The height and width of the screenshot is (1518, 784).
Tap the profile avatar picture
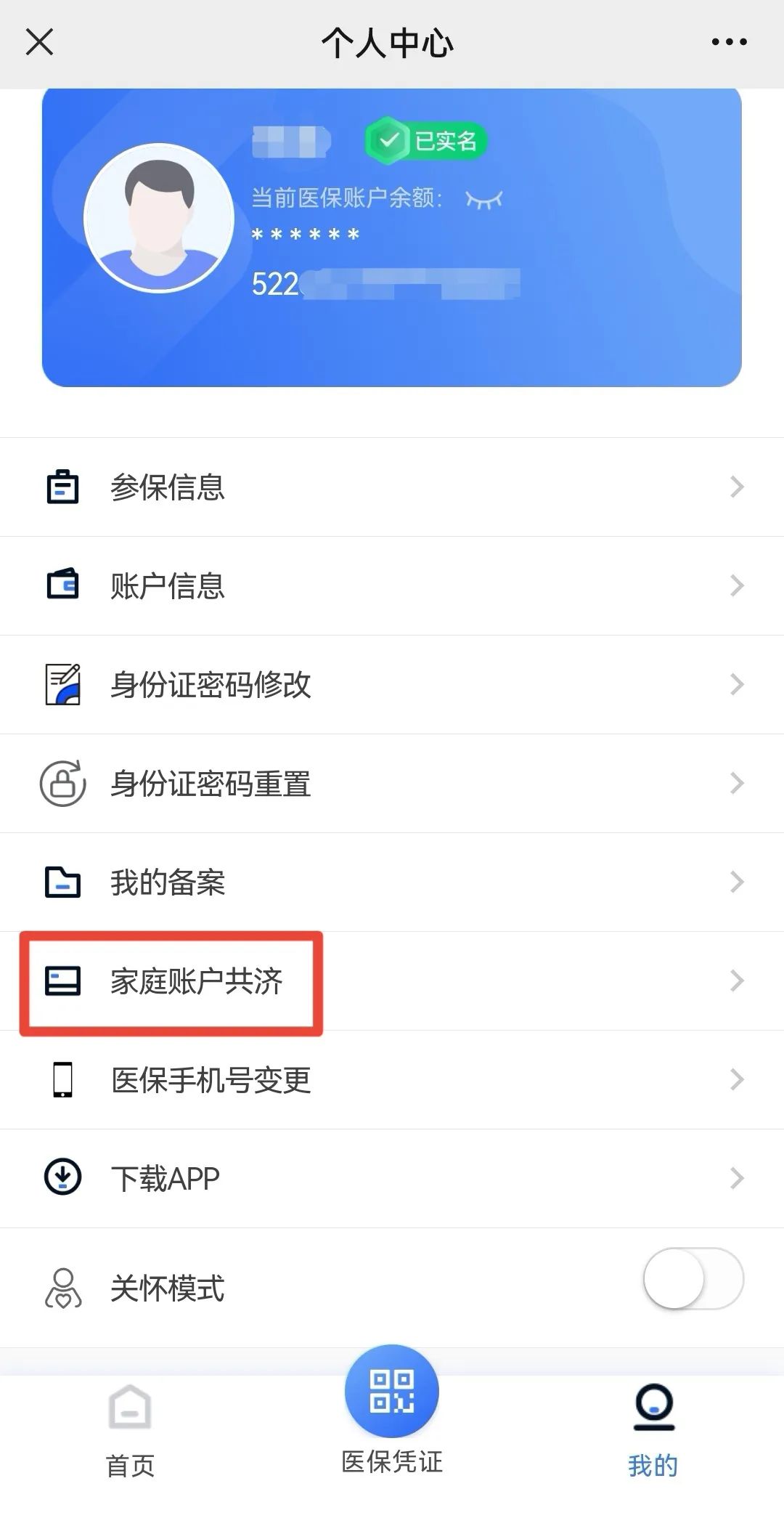pyautogui.click(x=159, y=218)
